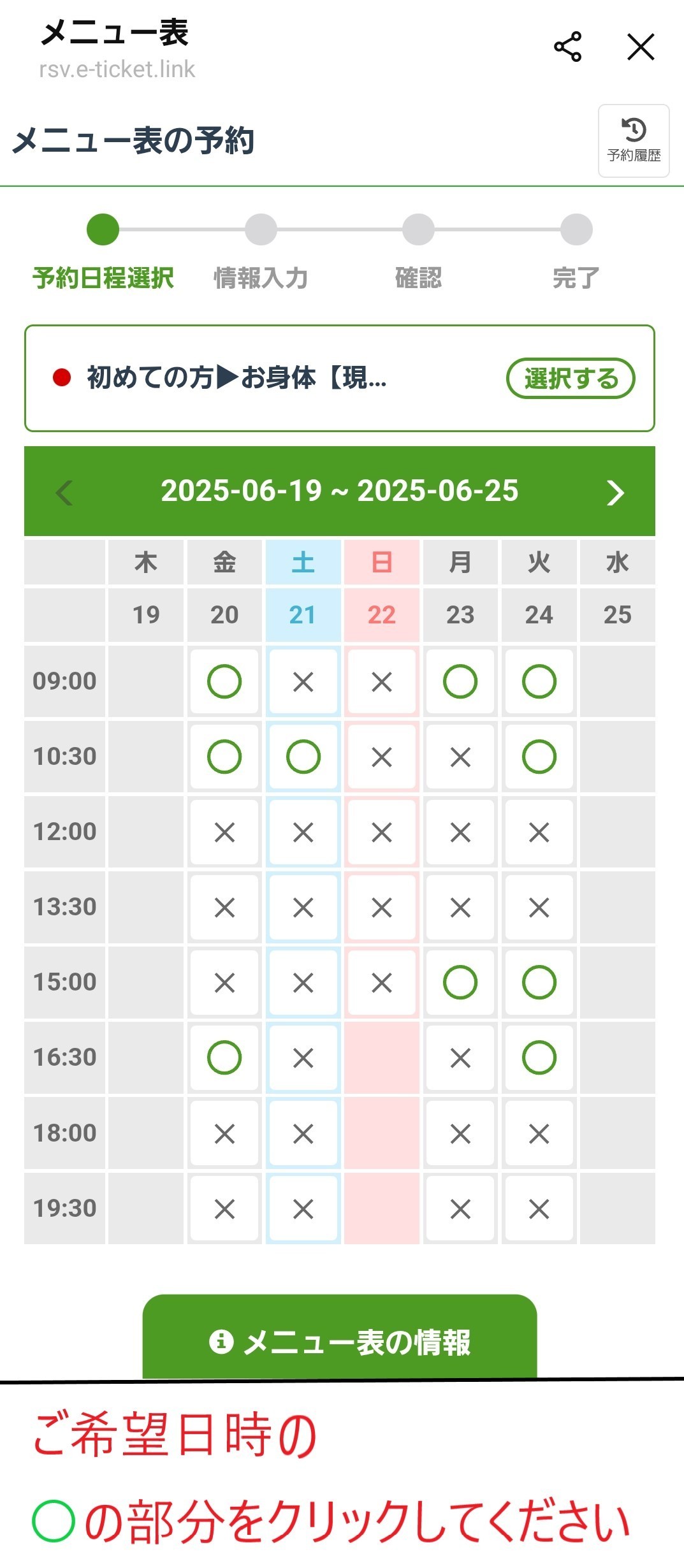Reserve the 09:00 slot on Monday 23
Viewport: 684px width, 1568px height.
click(x=460, y=681)
